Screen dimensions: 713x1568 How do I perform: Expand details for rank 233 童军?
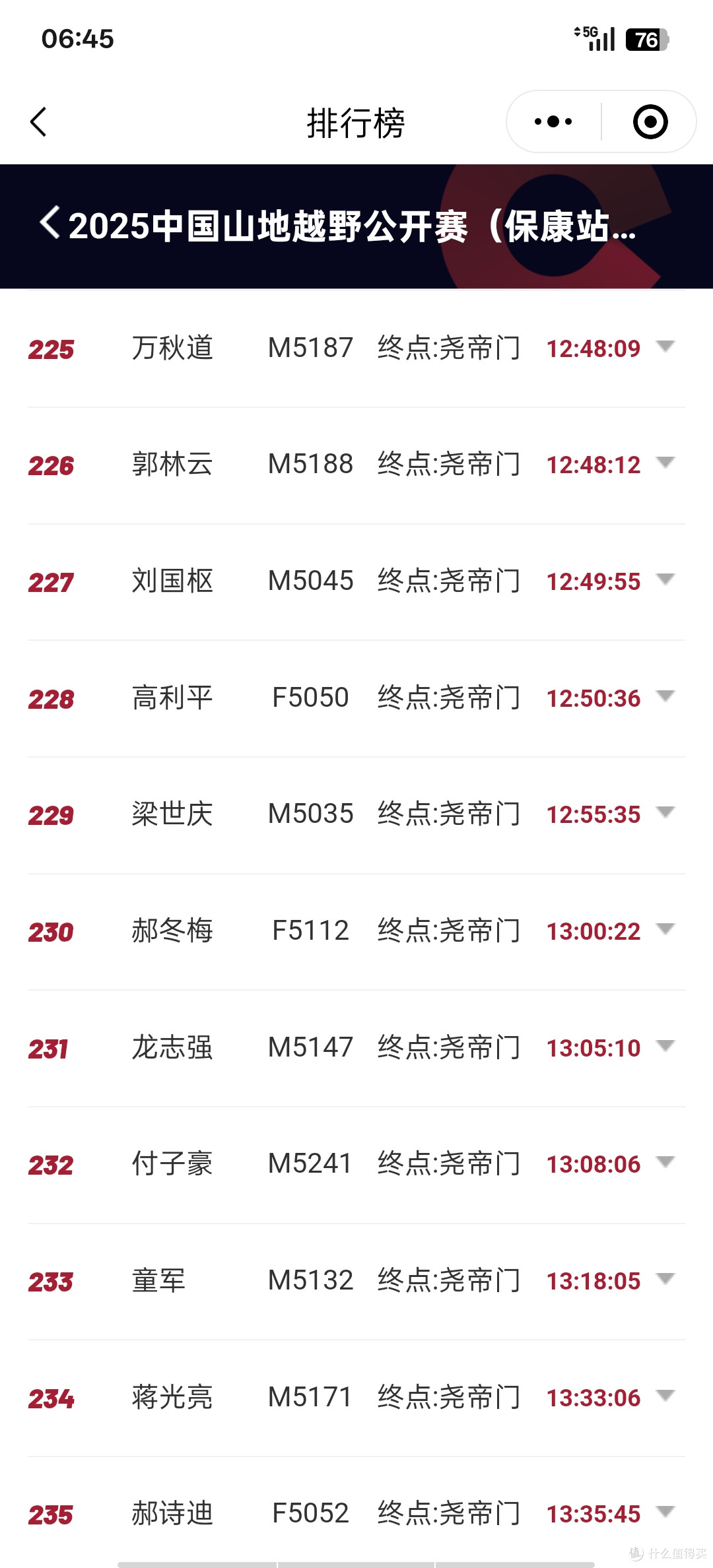point(665,1279)
